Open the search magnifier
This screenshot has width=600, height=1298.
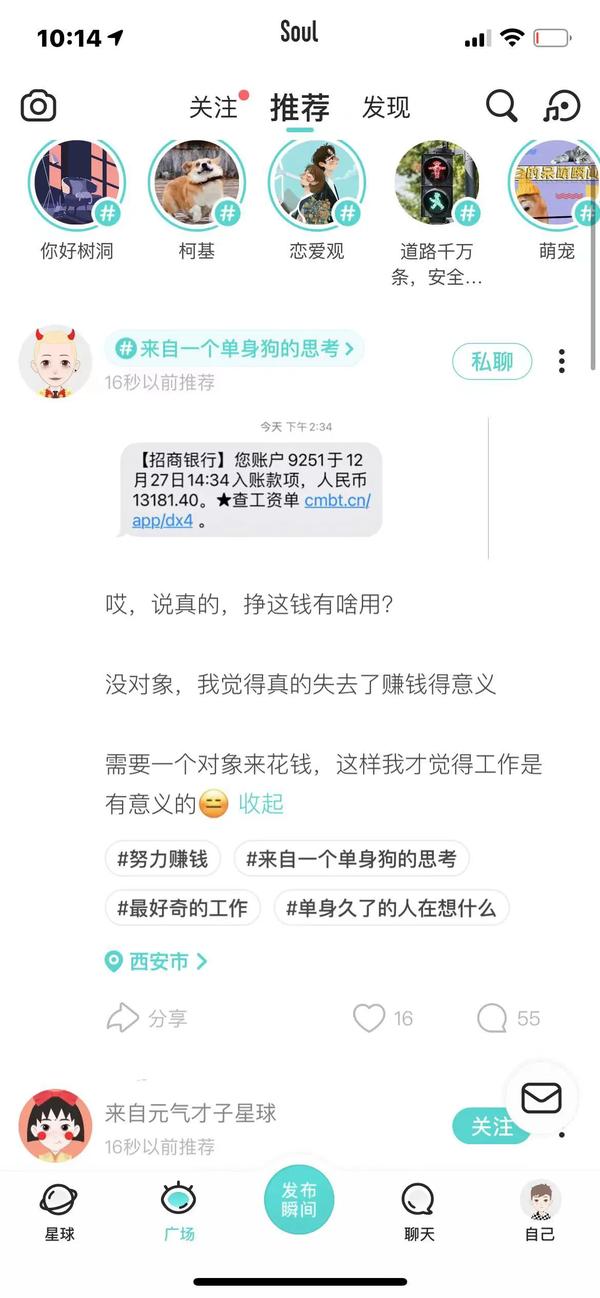coord(501,106)
